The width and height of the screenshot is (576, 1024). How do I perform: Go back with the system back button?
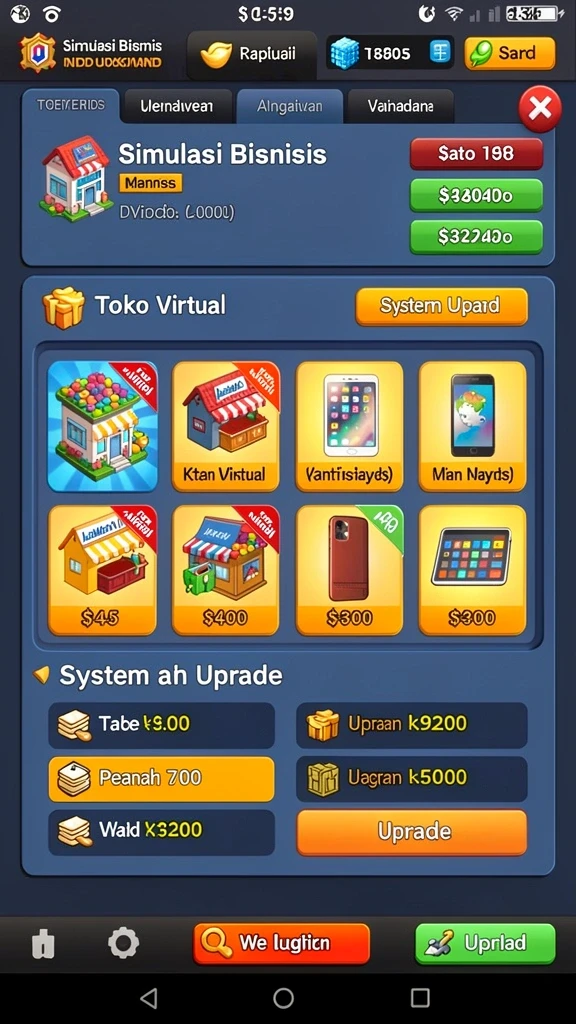pyautogui.click(x=149, y=998)
